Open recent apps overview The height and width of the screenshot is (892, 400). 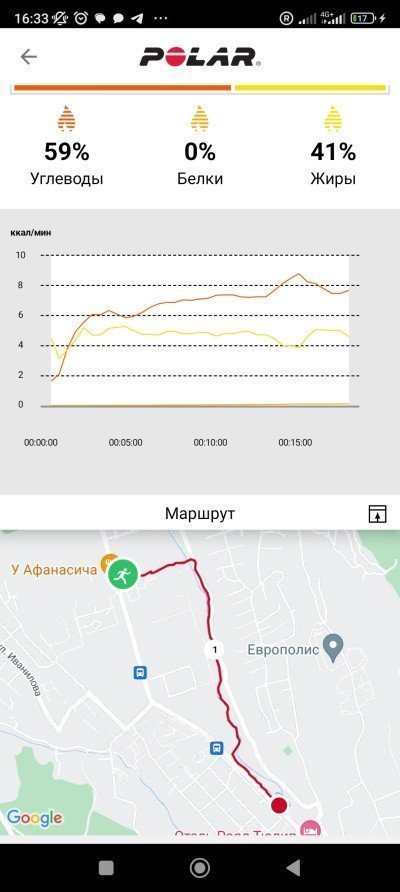(106, 868)
